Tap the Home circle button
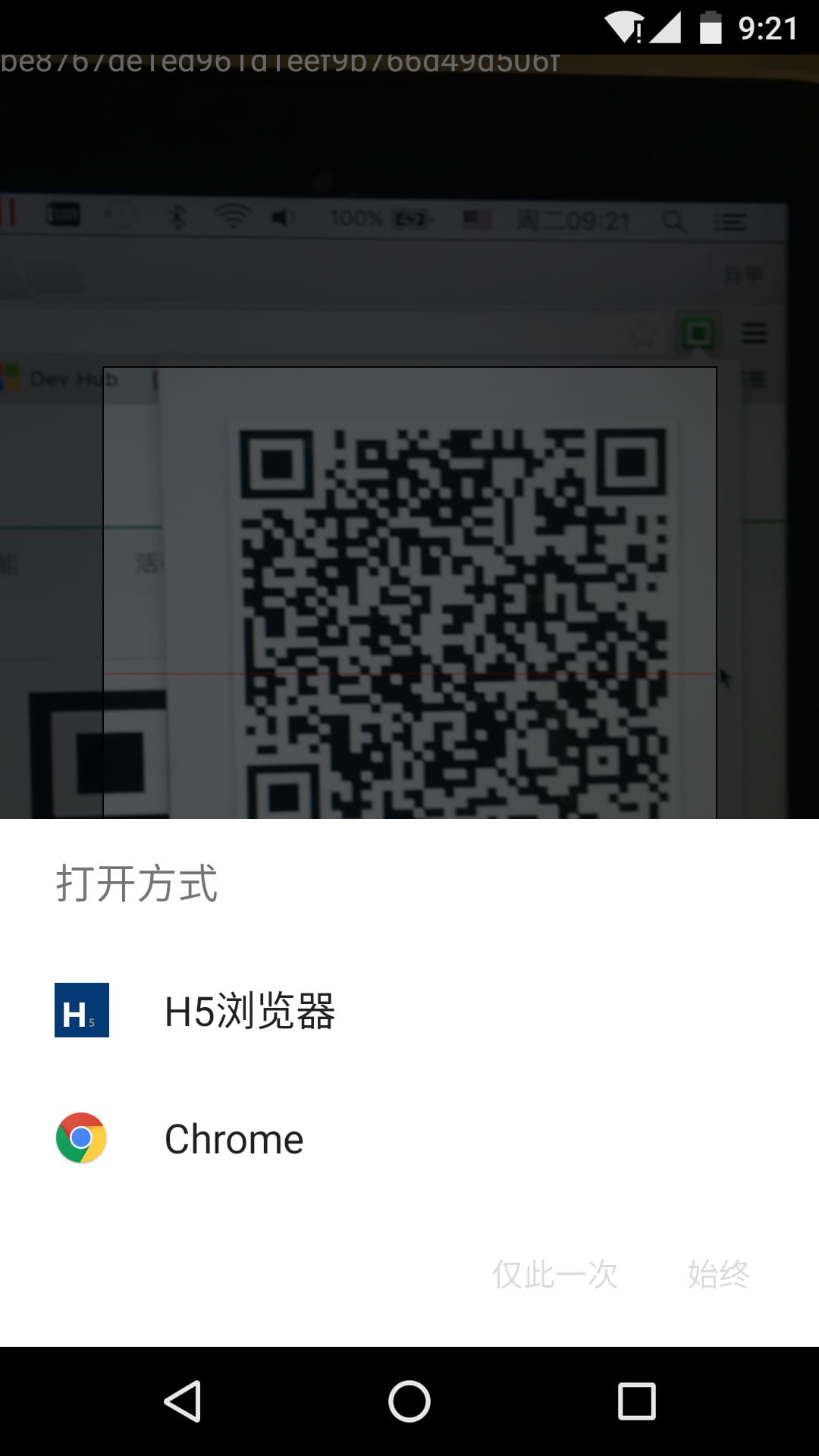Screen dimensions: 819x1456 click(x=409, y=1399)
